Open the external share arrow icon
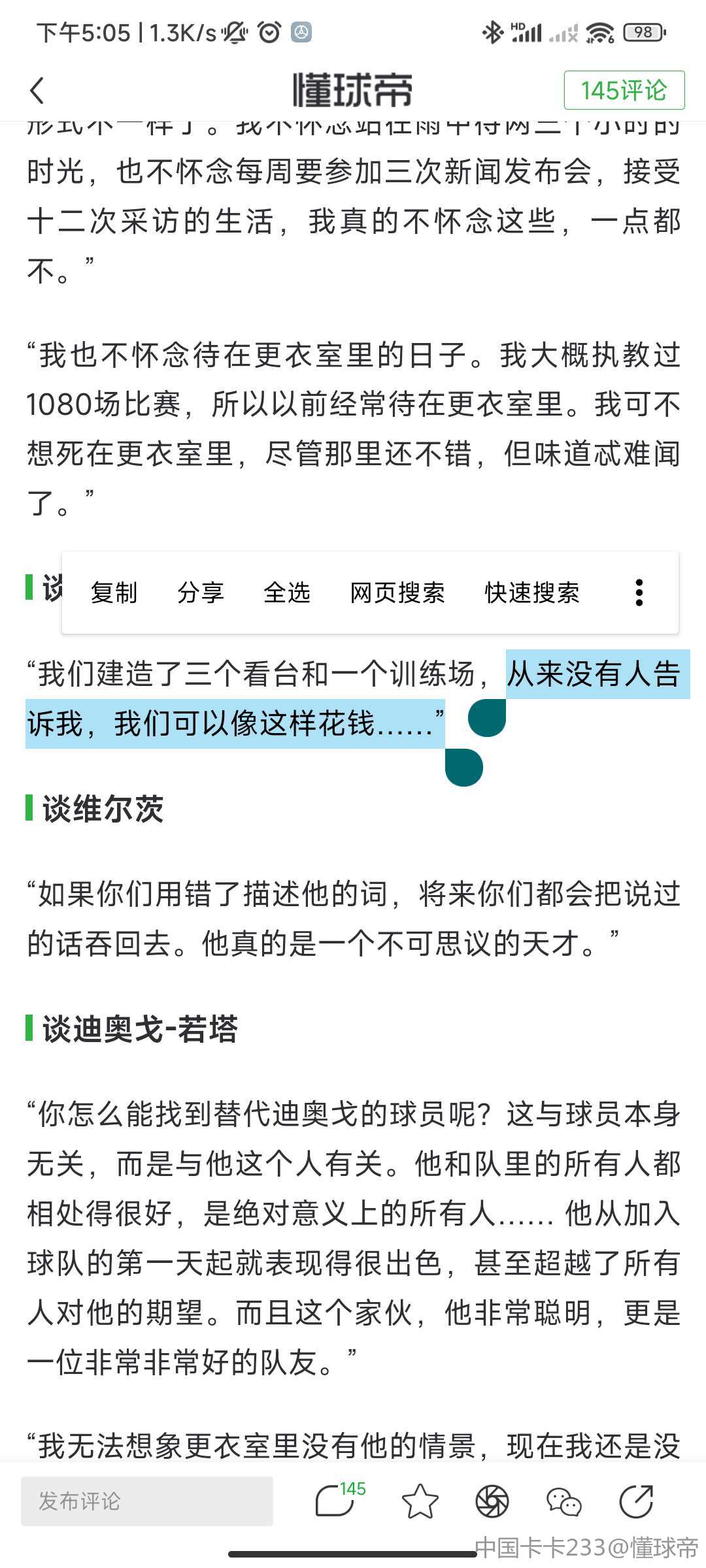 pyautogui.click(x=636, y=1501)
